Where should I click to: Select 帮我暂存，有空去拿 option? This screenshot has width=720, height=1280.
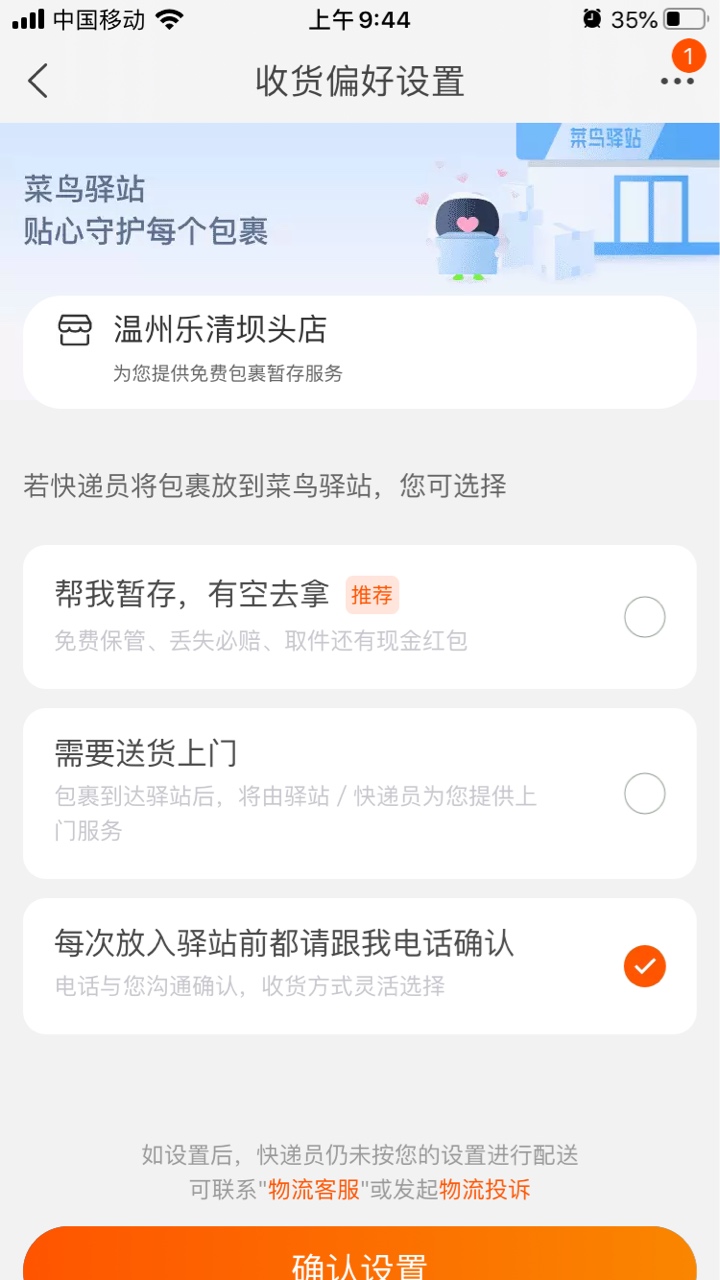[360, 617]
